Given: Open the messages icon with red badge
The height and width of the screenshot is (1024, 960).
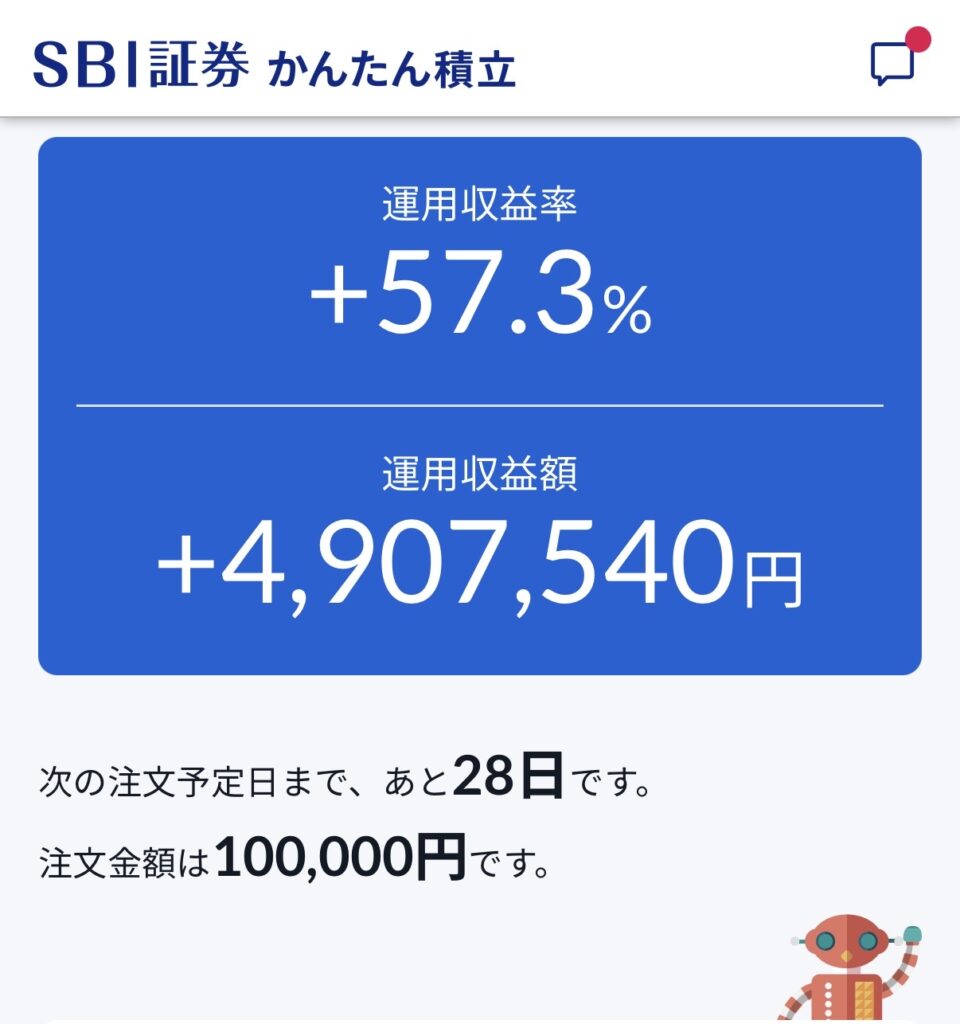Looking at the screenshot, I should pos(893,63).
